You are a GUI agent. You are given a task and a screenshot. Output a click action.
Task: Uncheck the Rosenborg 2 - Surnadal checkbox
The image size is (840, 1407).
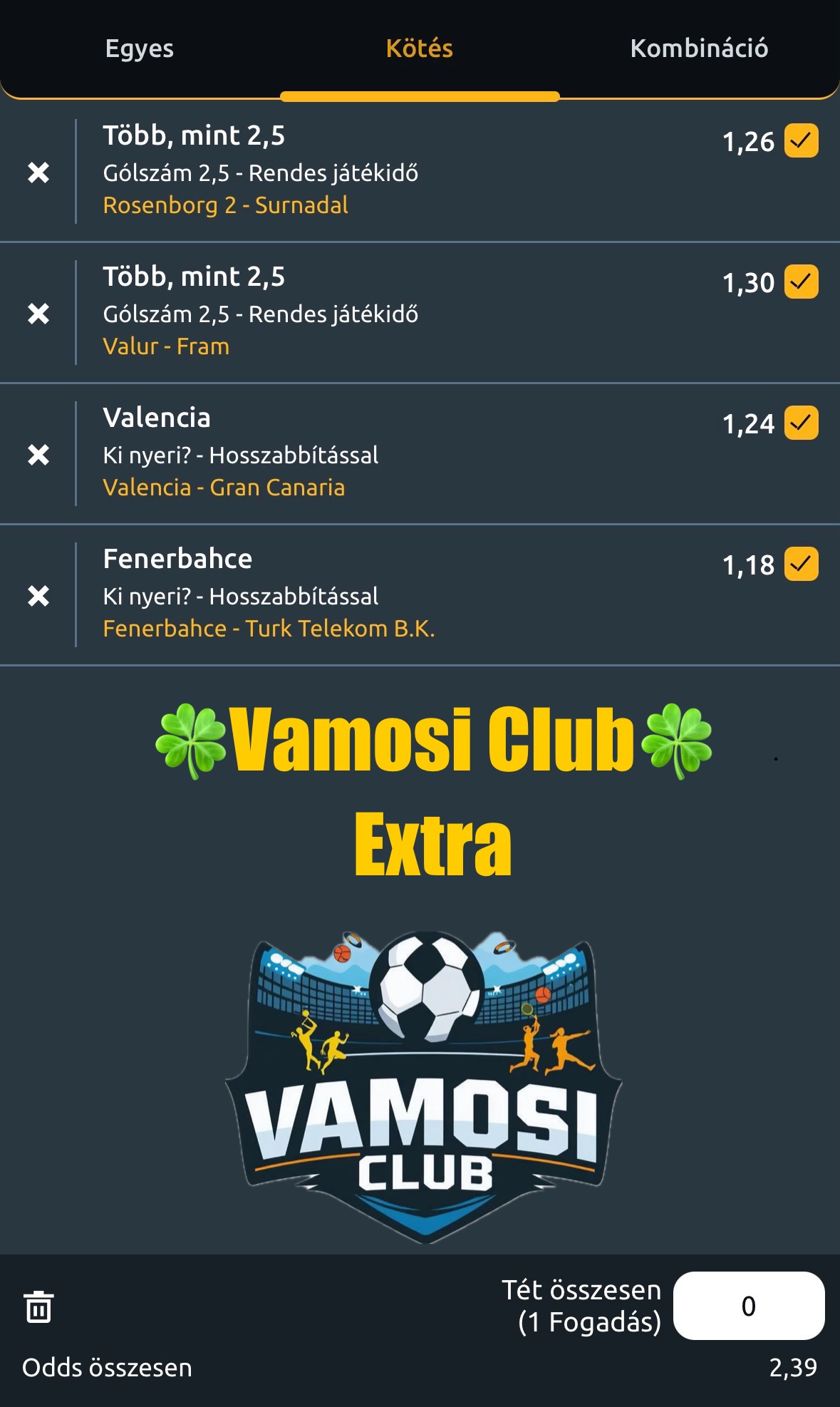(x=802, y=140)
